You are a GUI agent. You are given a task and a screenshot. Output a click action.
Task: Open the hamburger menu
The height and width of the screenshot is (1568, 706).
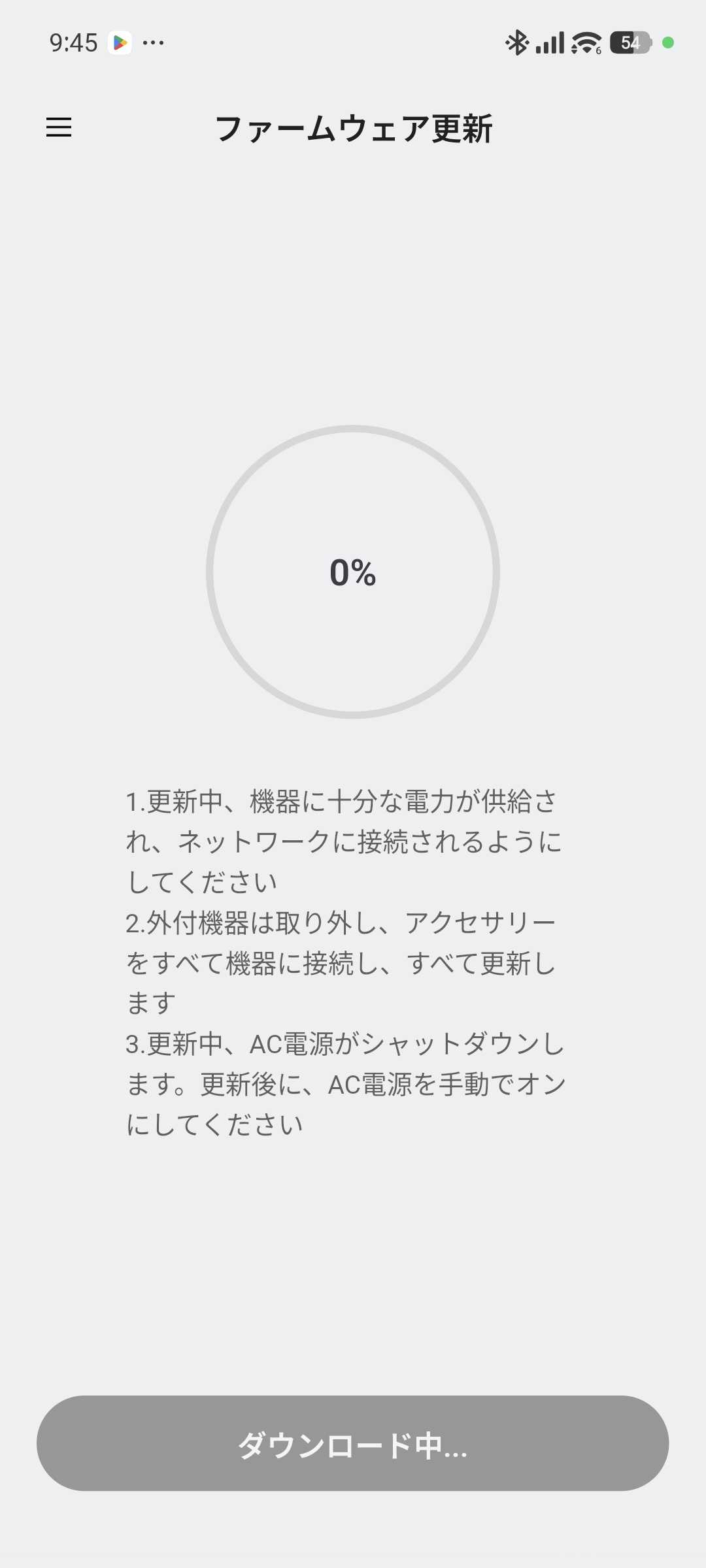[59, 127]
